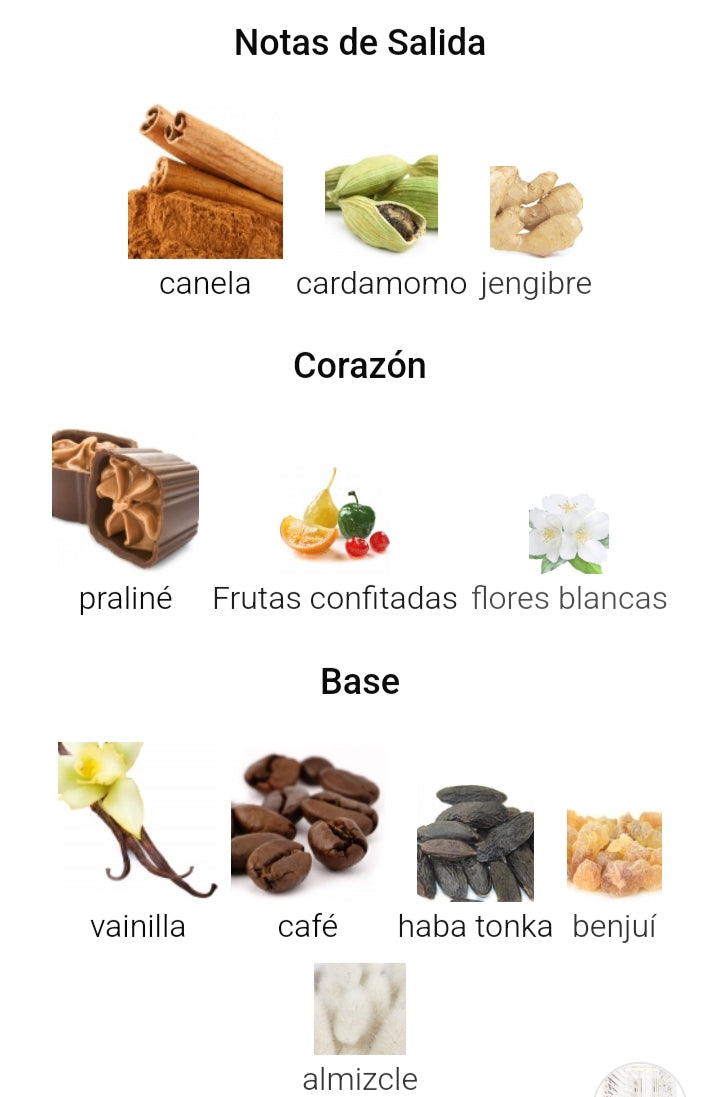Open the haba tonka note
720x1097 pixels.
coord(475,843)
